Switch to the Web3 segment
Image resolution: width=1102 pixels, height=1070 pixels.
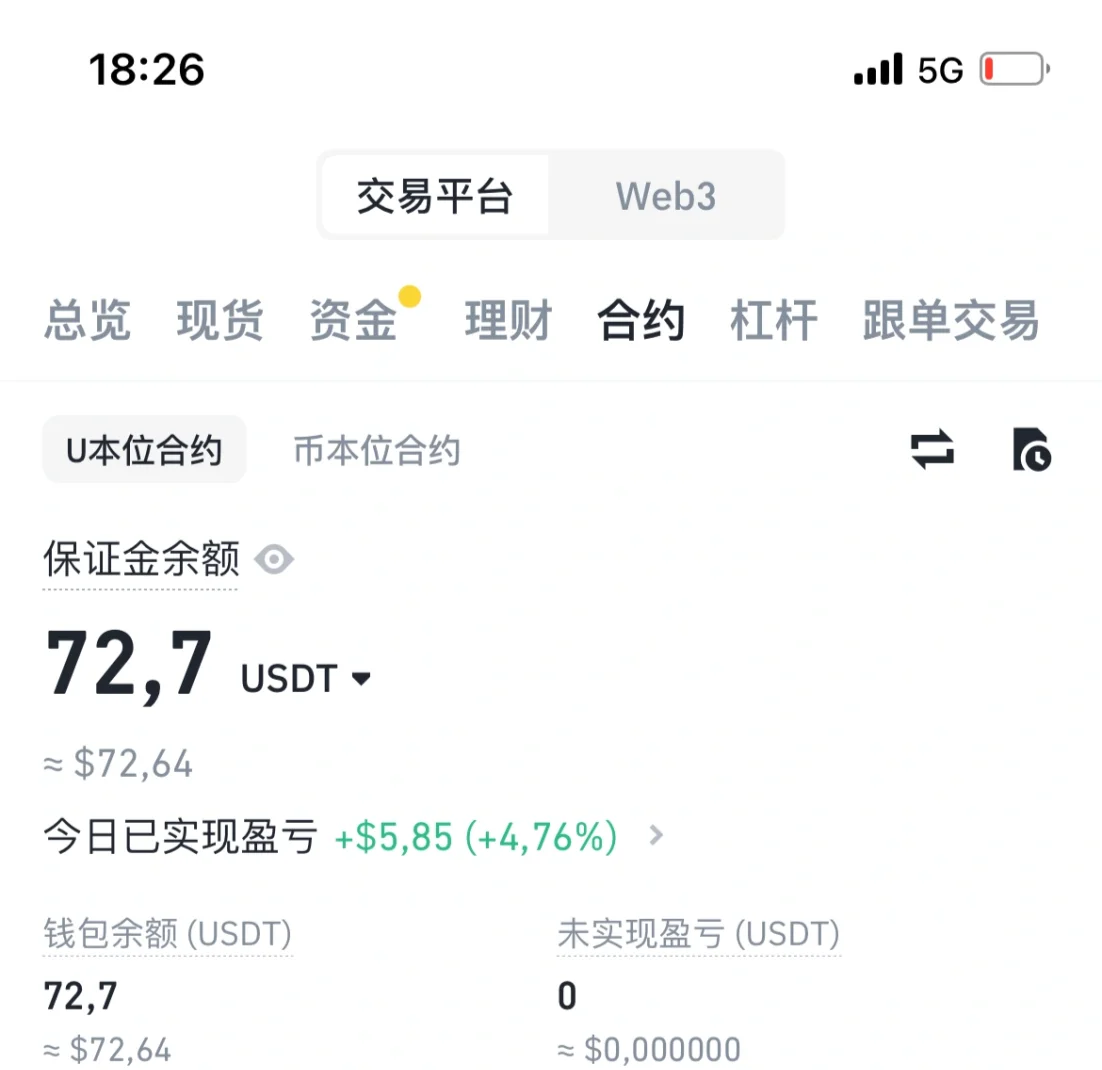665,196
